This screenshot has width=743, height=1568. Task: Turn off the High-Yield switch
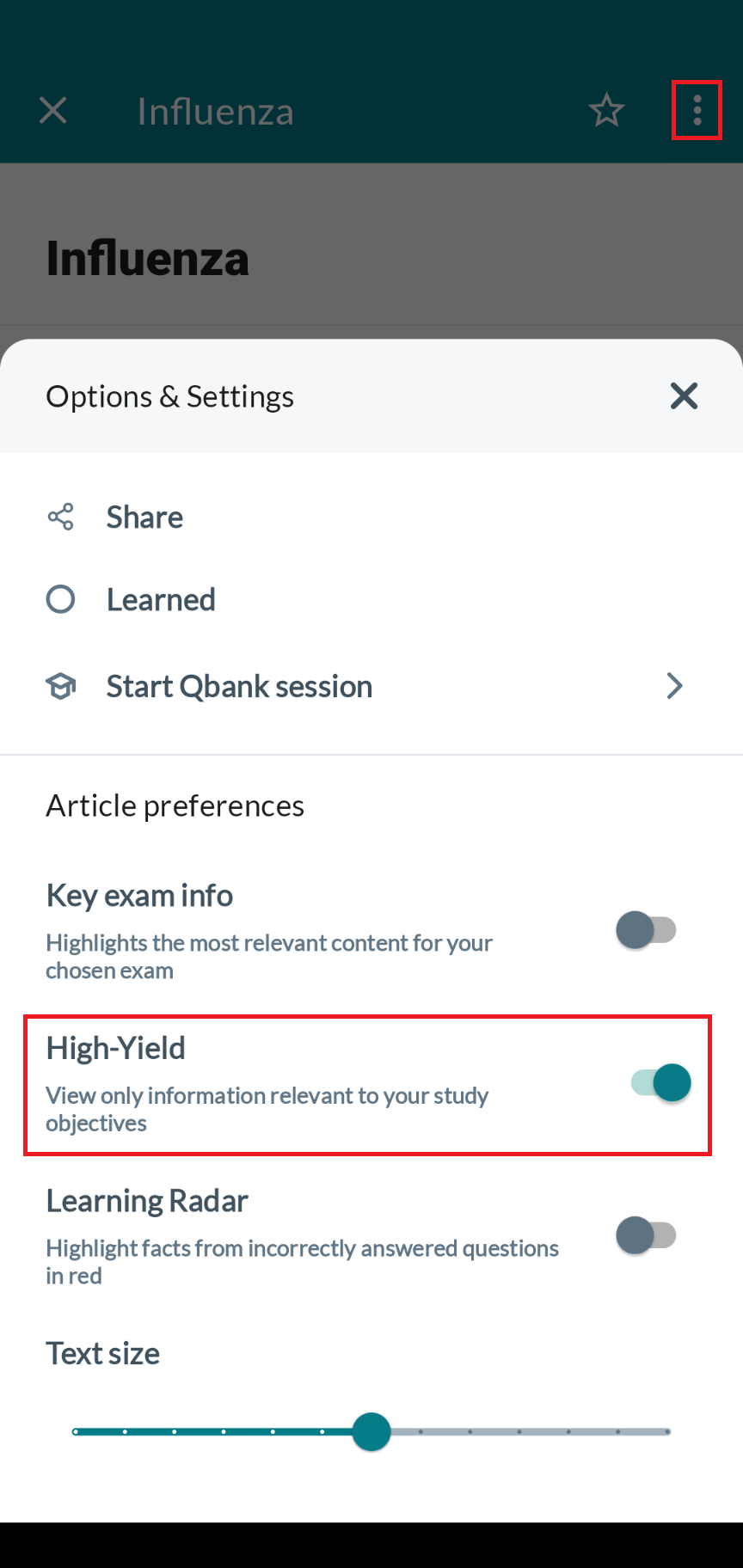coord(660,1083)
